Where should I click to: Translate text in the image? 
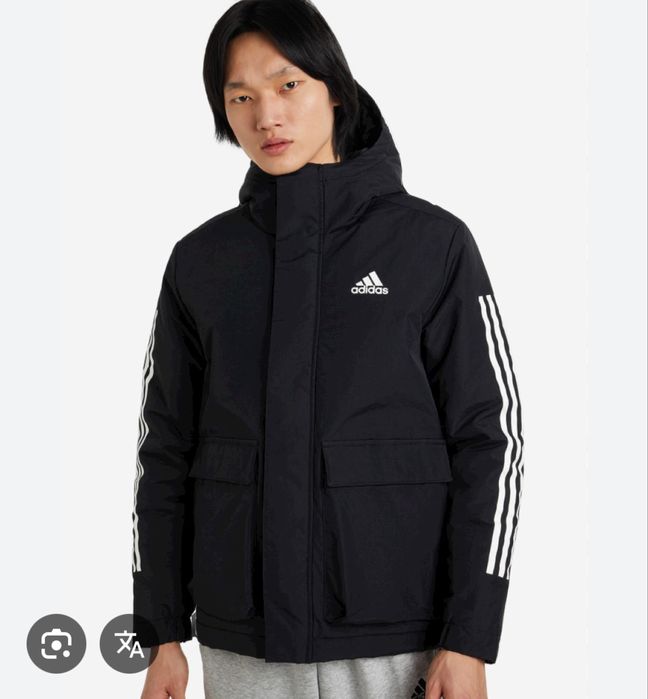[128, 643]
